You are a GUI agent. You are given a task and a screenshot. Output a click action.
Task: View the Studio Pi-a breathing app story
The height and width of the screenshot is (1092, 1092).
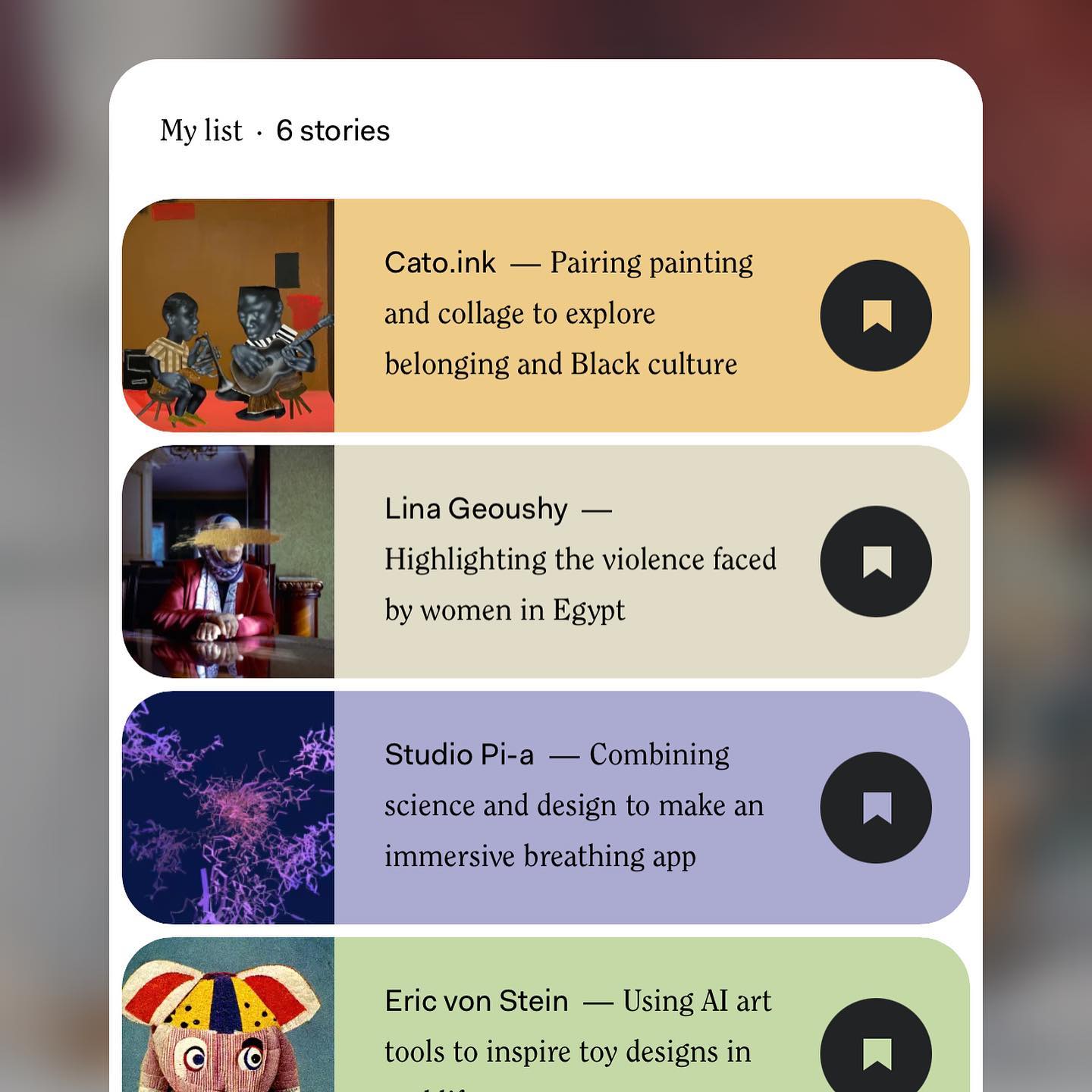tap(573, 806)
